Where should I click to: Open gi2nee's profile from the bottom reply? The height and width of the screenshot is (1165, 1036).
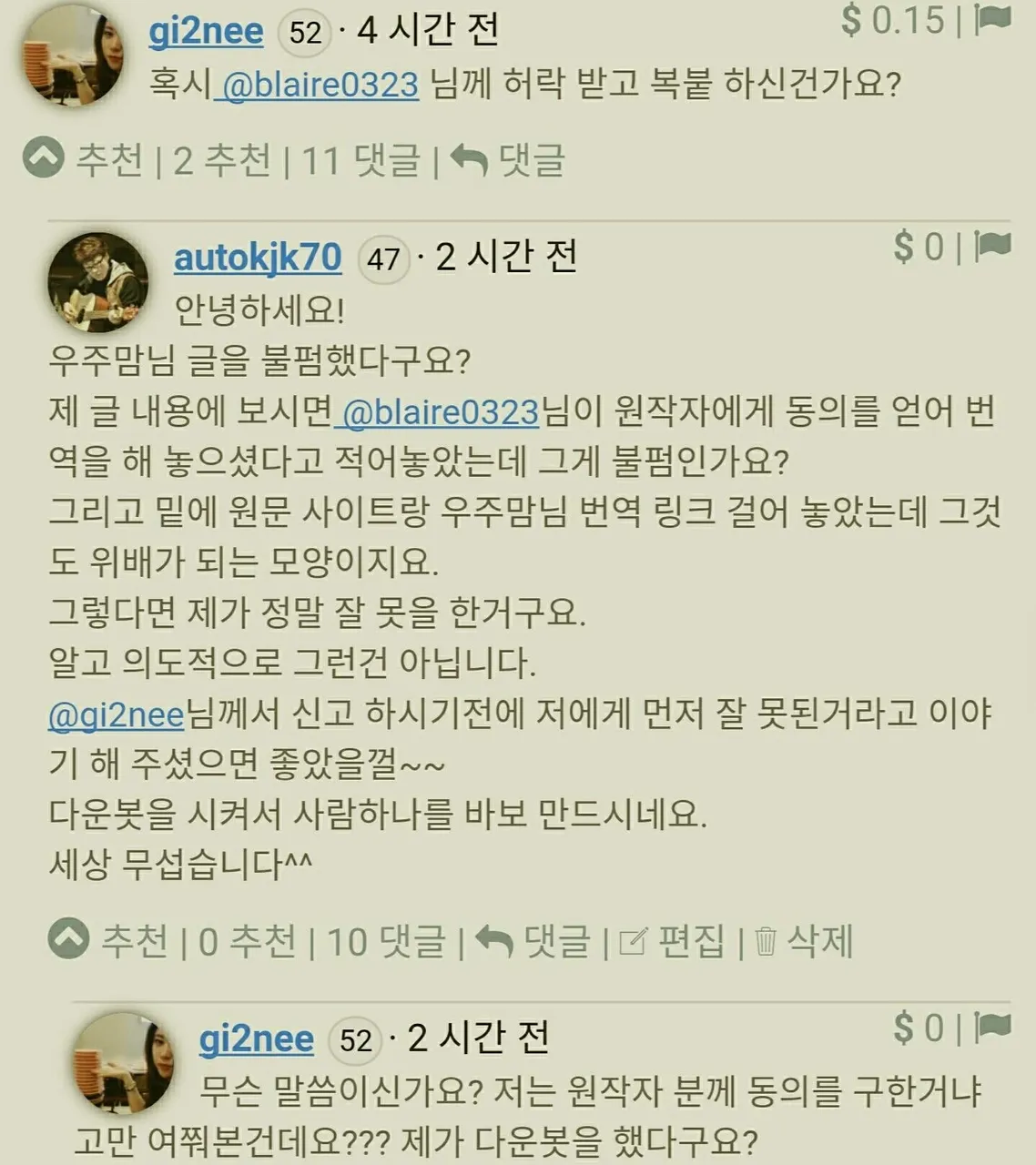tap(256, 1038)
